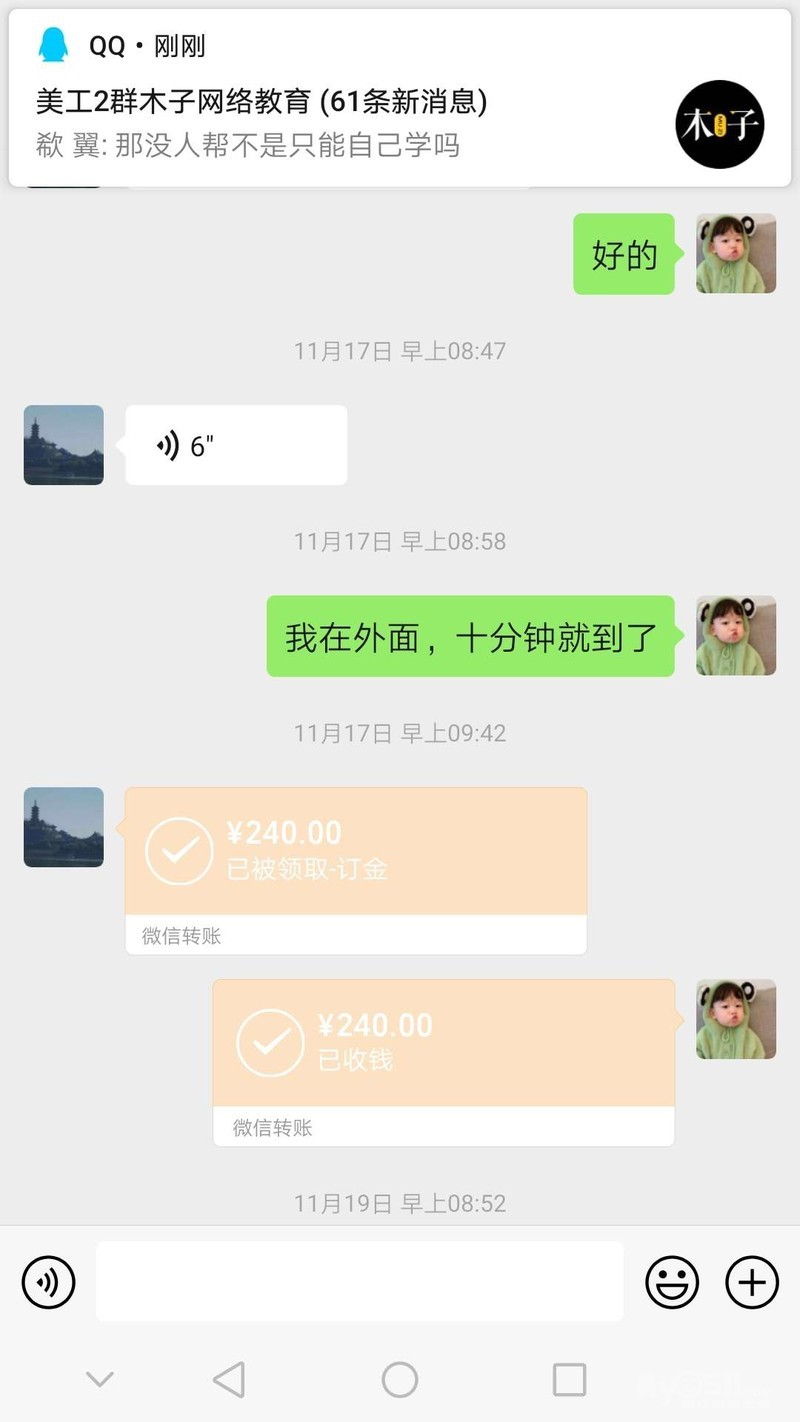Switch to voice input mode
Screen dimensions: 800x1422
49,1281
